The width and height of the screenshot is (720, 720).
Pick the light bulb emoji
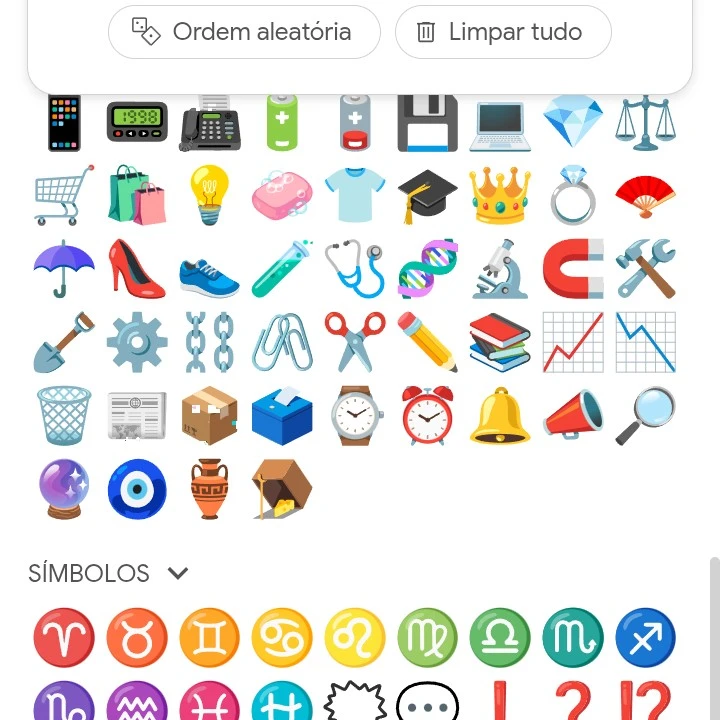[210, 195]
